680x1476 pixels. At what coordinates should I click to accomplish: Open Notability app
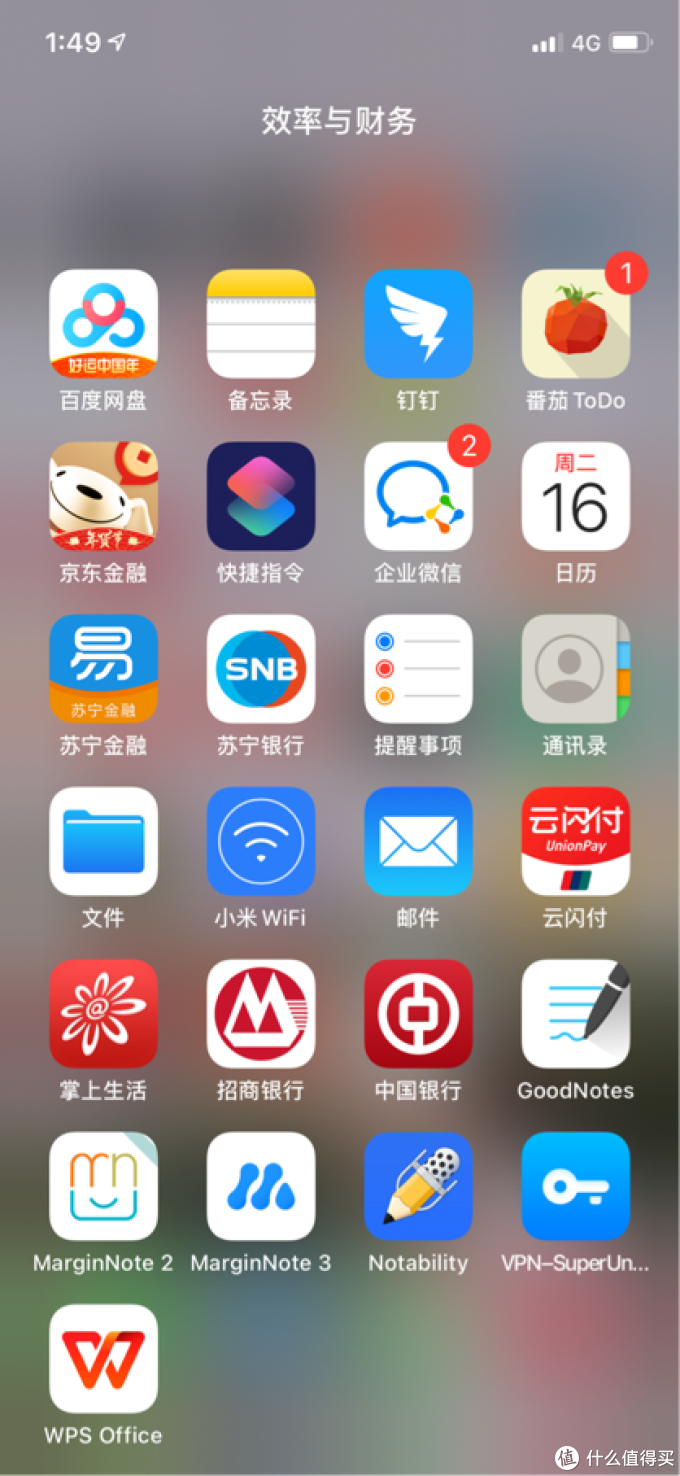[x=418, y=1186]
